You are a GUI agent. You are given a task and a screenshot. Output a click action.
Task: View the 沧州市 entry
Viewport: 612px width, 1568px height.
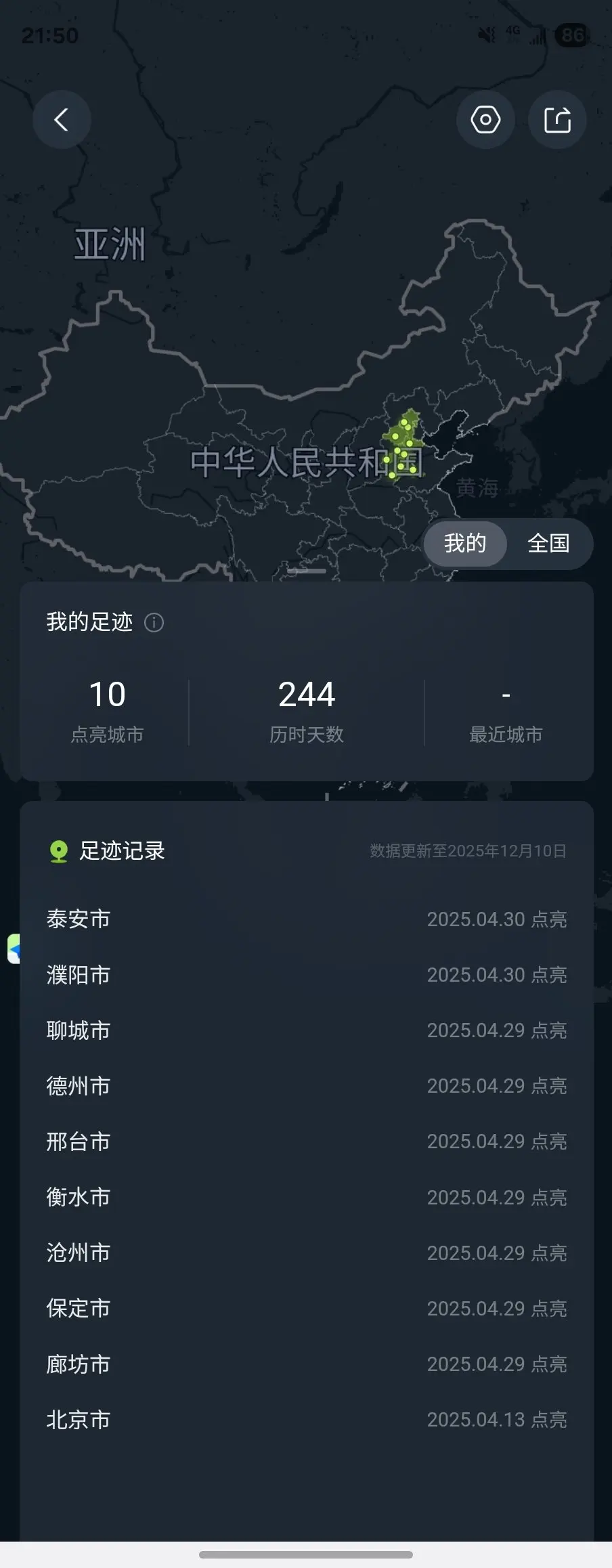307,1253
